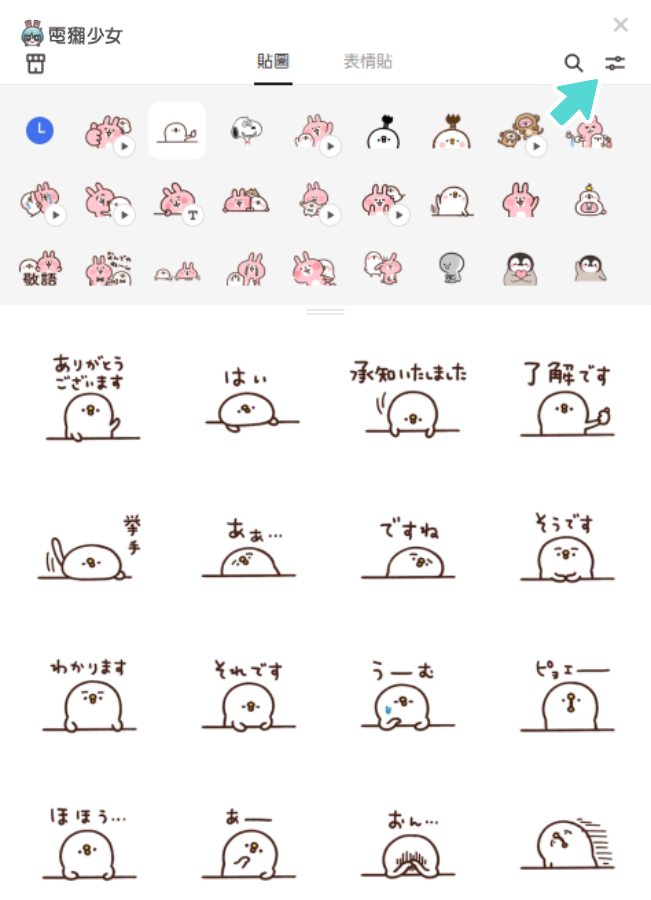The image size is (651, 900).
Task: Open recently used stickers clock
Action: tap(39, 130)
